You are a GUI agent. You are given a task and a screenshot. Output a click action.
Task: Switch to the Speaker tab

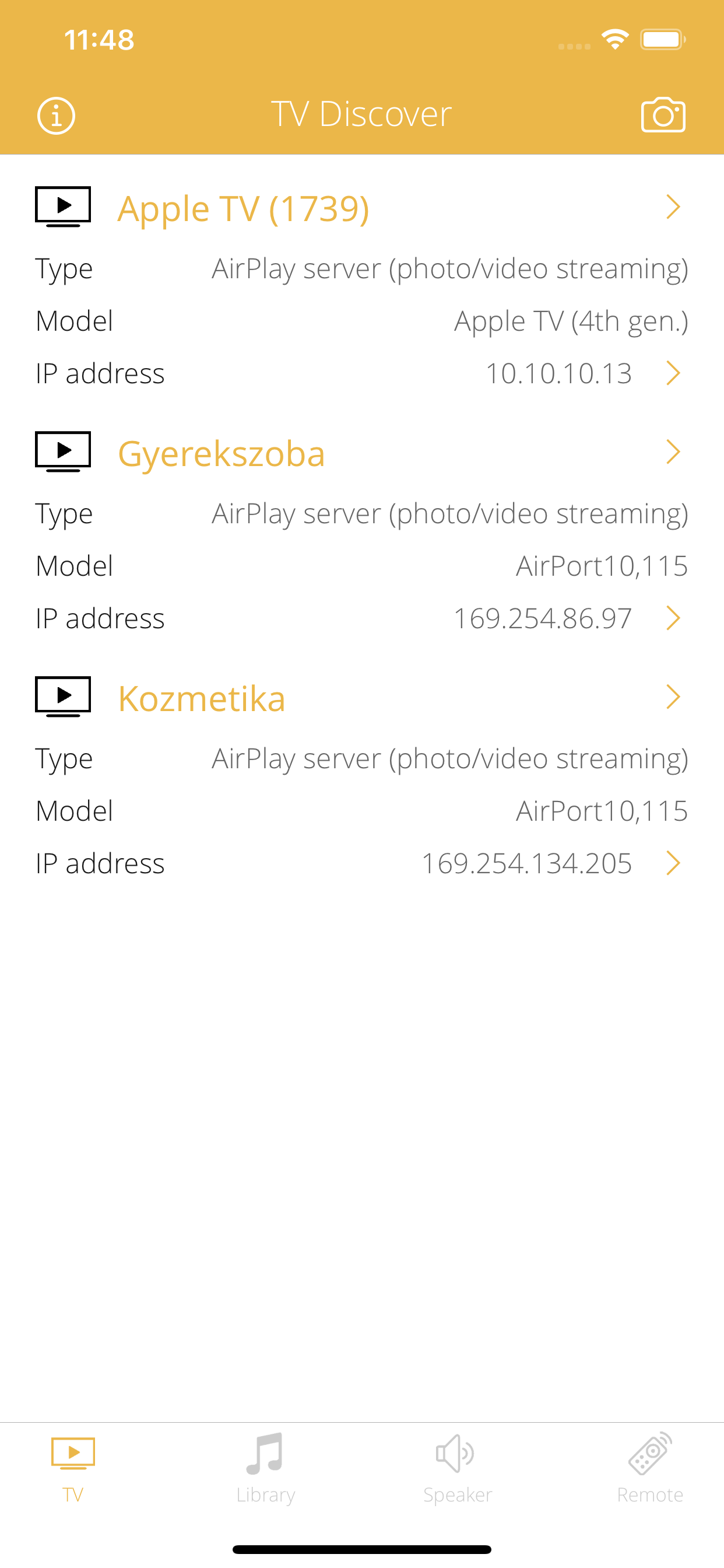pos(458,1468)
